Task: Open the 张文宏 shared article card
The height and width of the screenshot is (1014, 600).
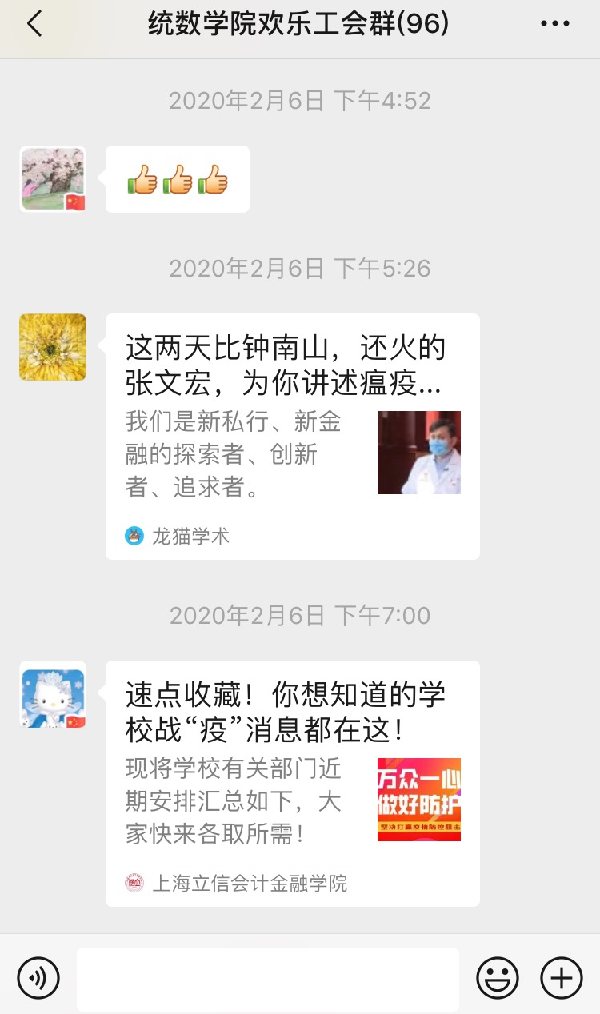Action: coord(292,436)
